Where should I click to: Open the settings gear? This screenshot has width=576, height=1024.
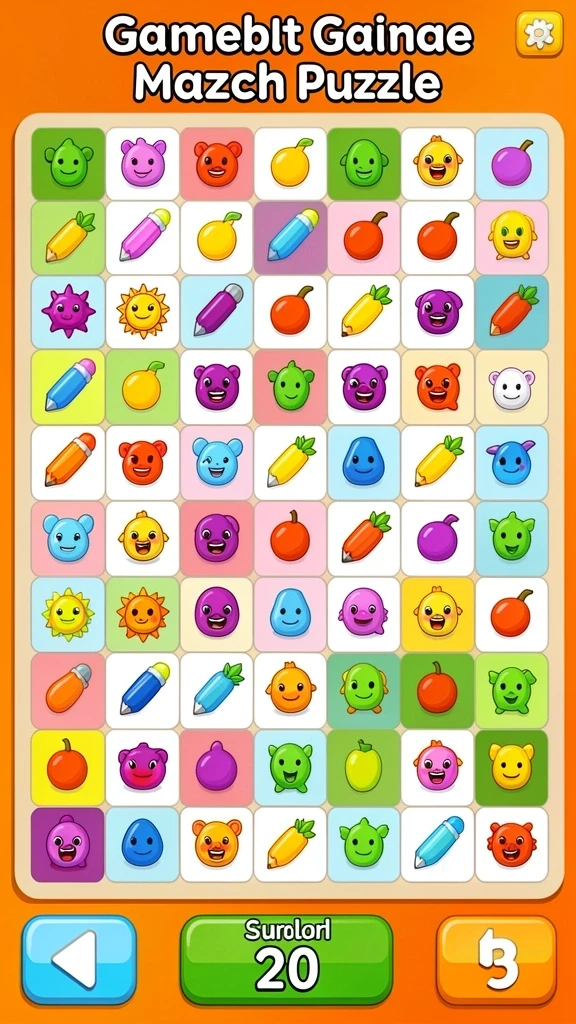(x=539, y=33)
